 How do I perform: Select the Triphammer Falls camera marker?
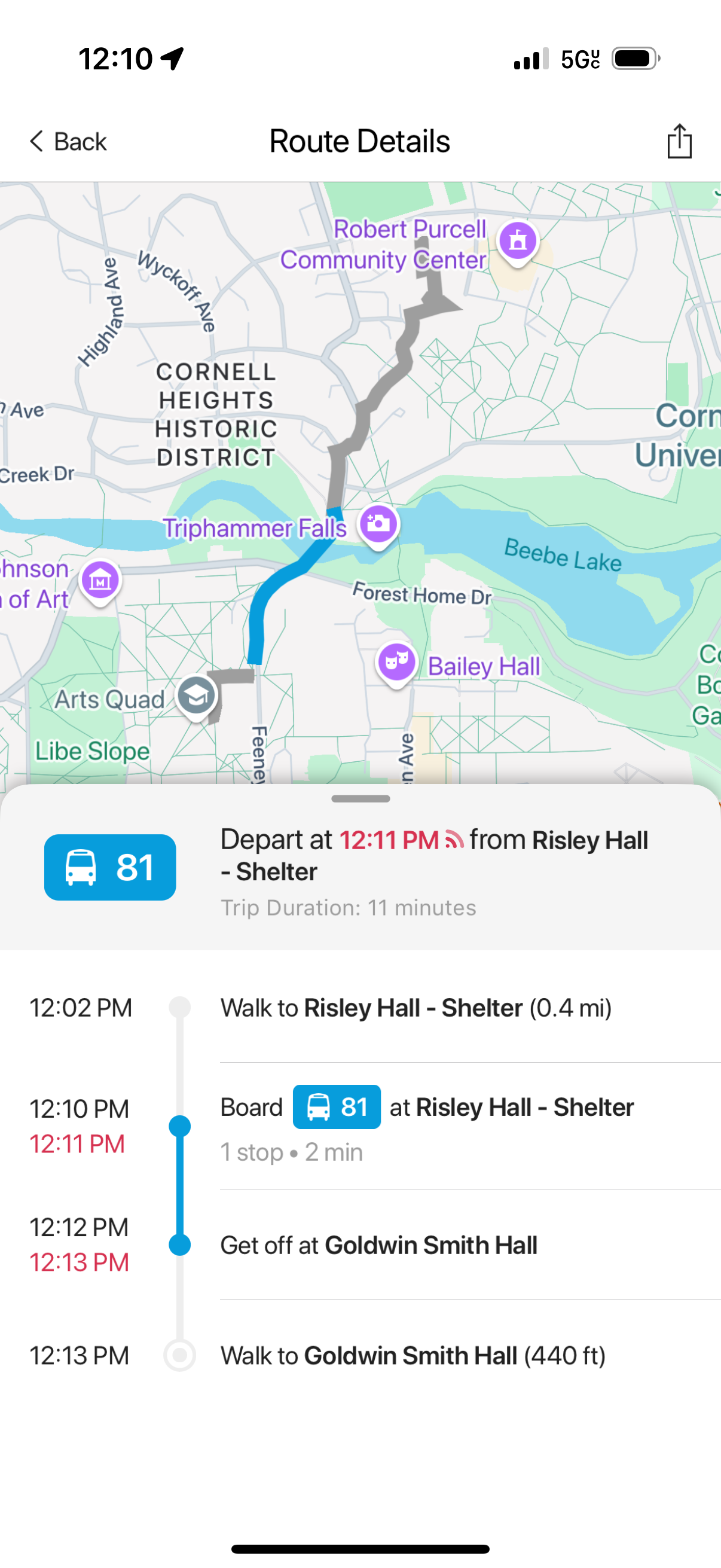(x=378, y=523)
